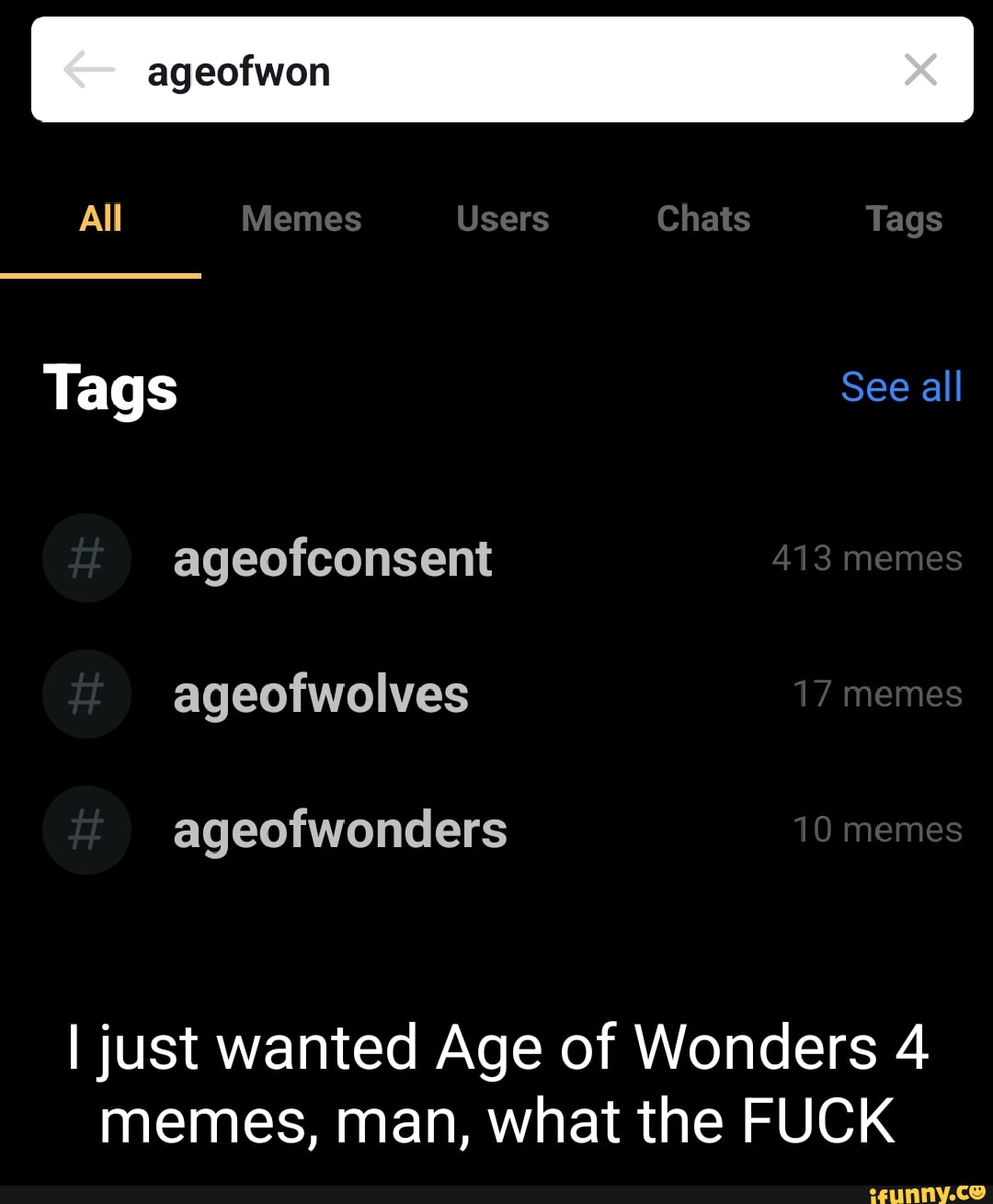Select the See all link for Tags

click(x=901, y=386)
